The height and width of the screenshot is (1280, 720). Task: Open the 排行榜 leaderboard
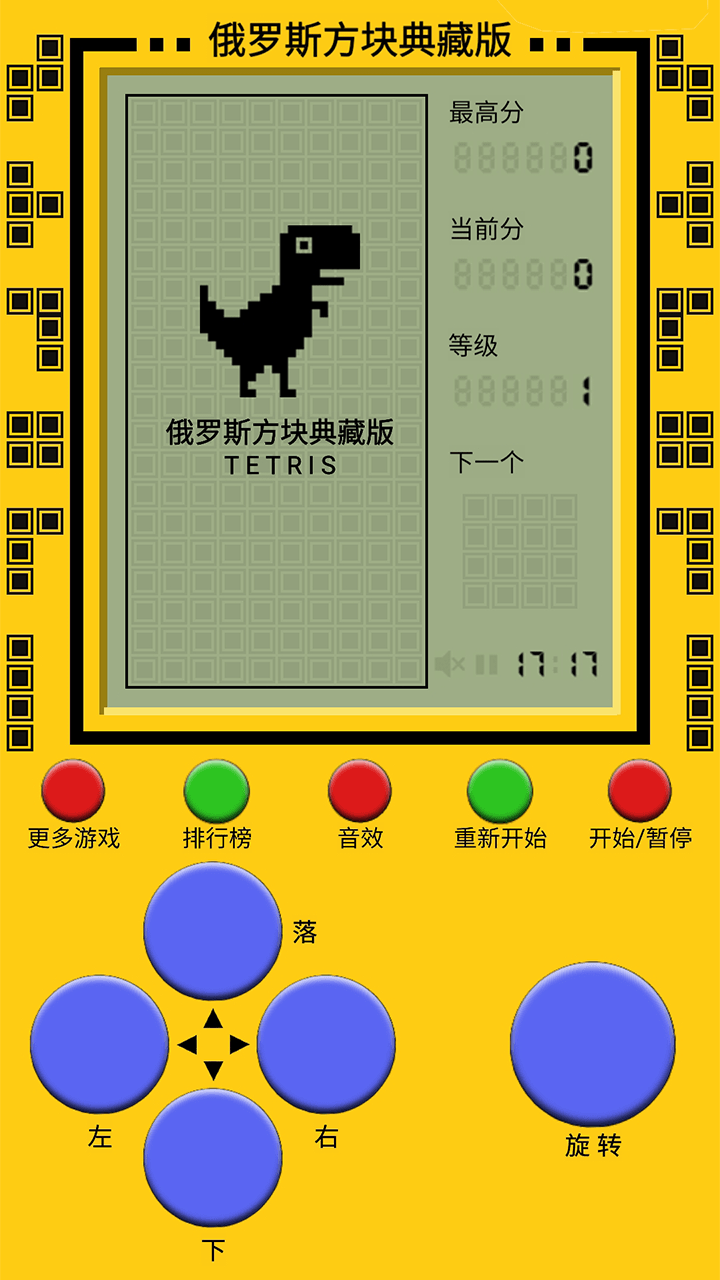216,790
